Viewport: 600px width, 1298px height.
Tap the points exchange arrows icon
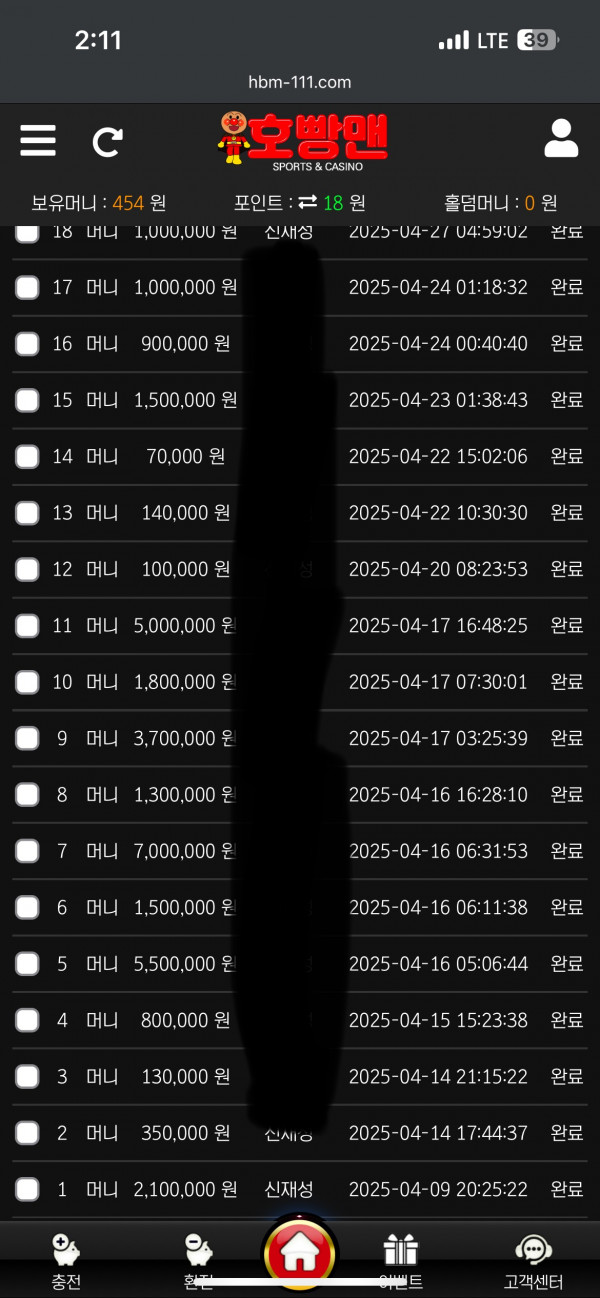[x=307, y=202]
